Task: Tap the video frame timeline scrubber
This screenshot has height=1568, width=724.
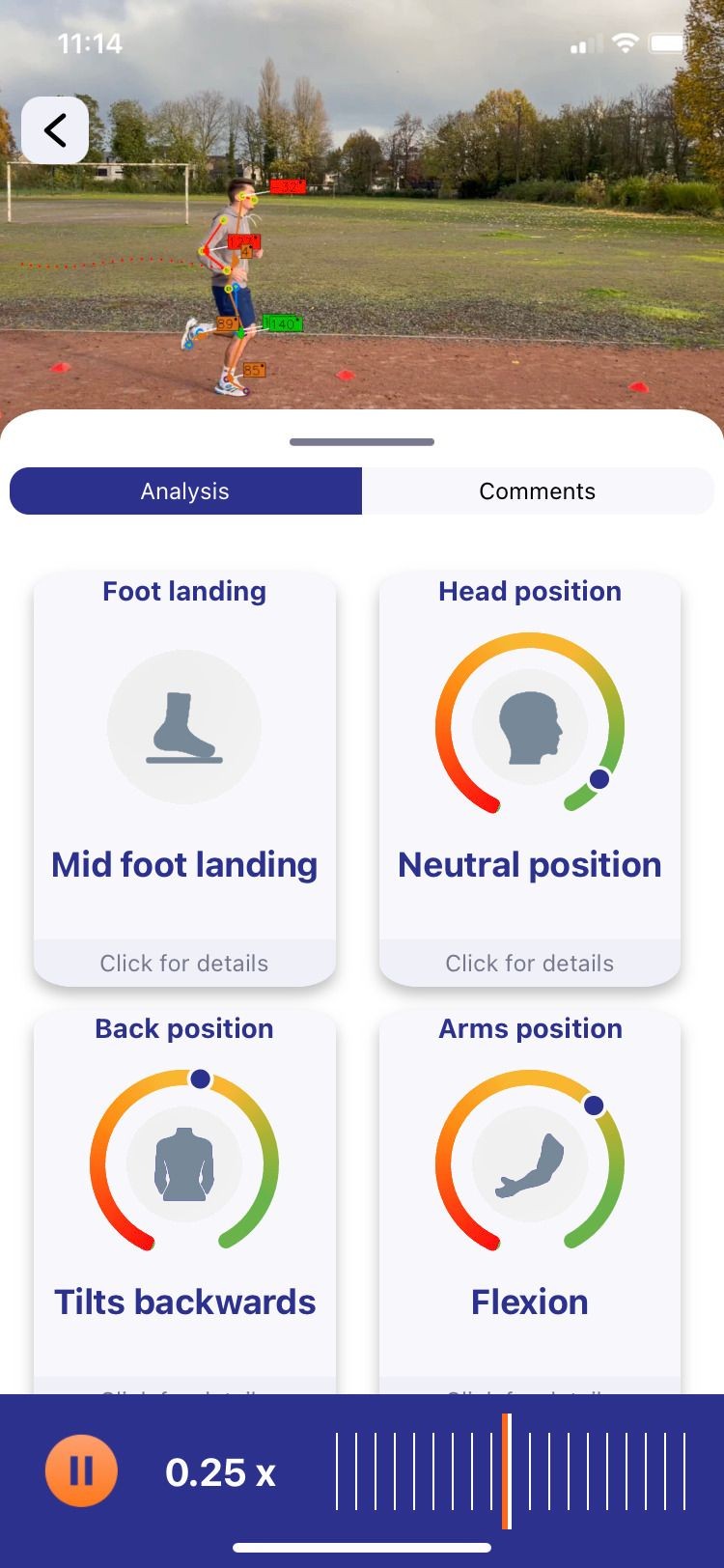Action: pyautogui.click(x=512, y=1471)
